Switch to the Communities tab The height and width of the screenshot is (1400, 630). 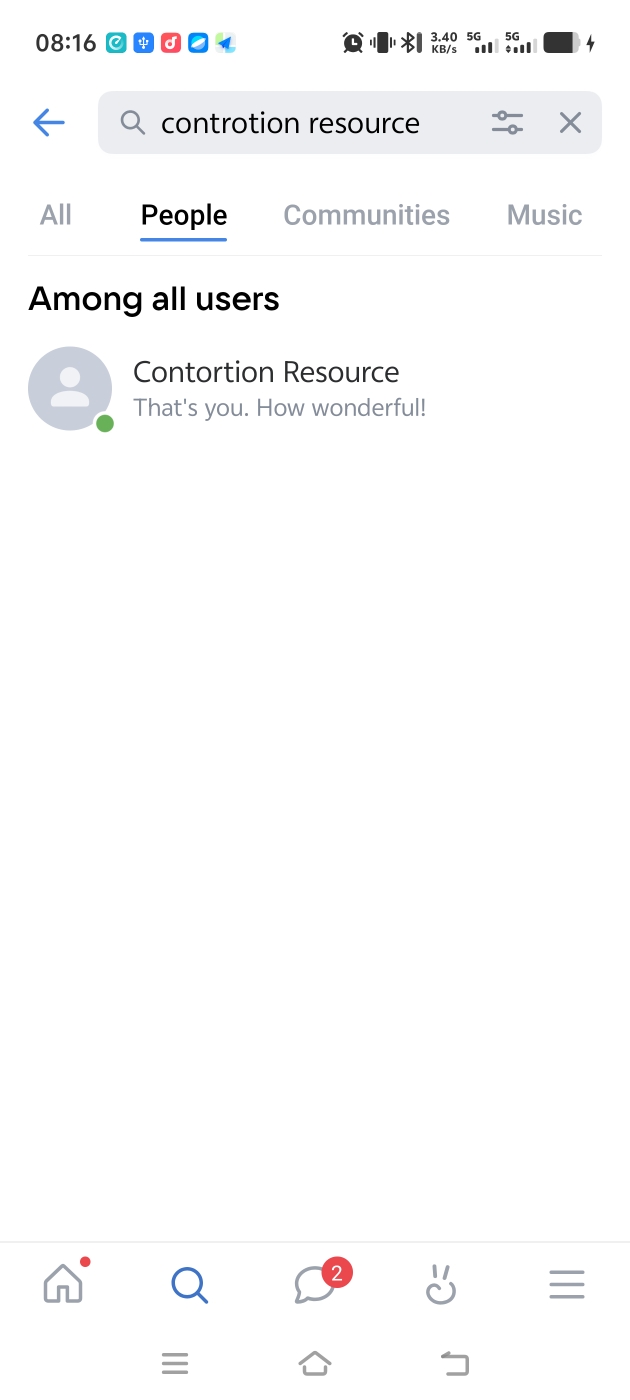(x=366, y=215)
